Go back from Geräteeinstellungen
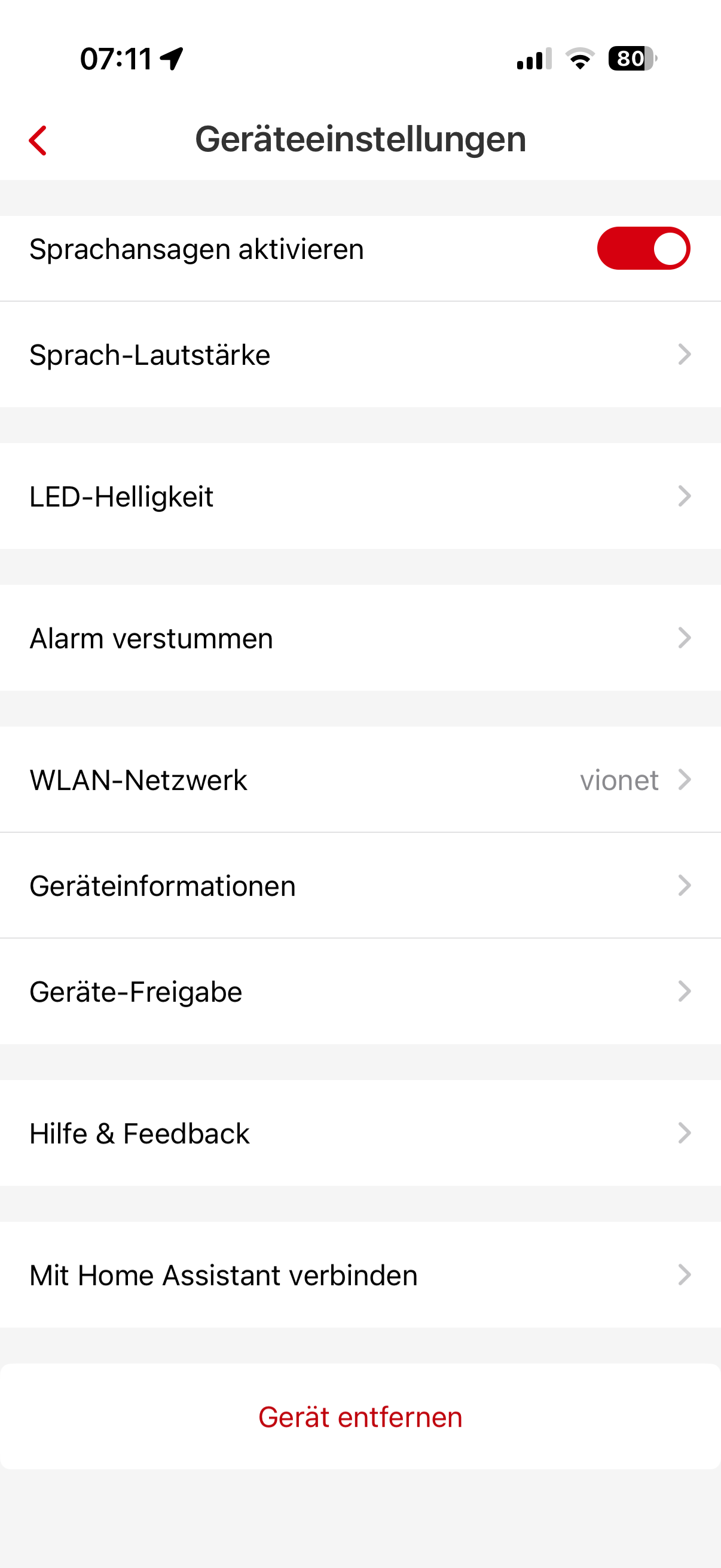The height and width of the screenshot is (1568, 721). click(38, 141)
